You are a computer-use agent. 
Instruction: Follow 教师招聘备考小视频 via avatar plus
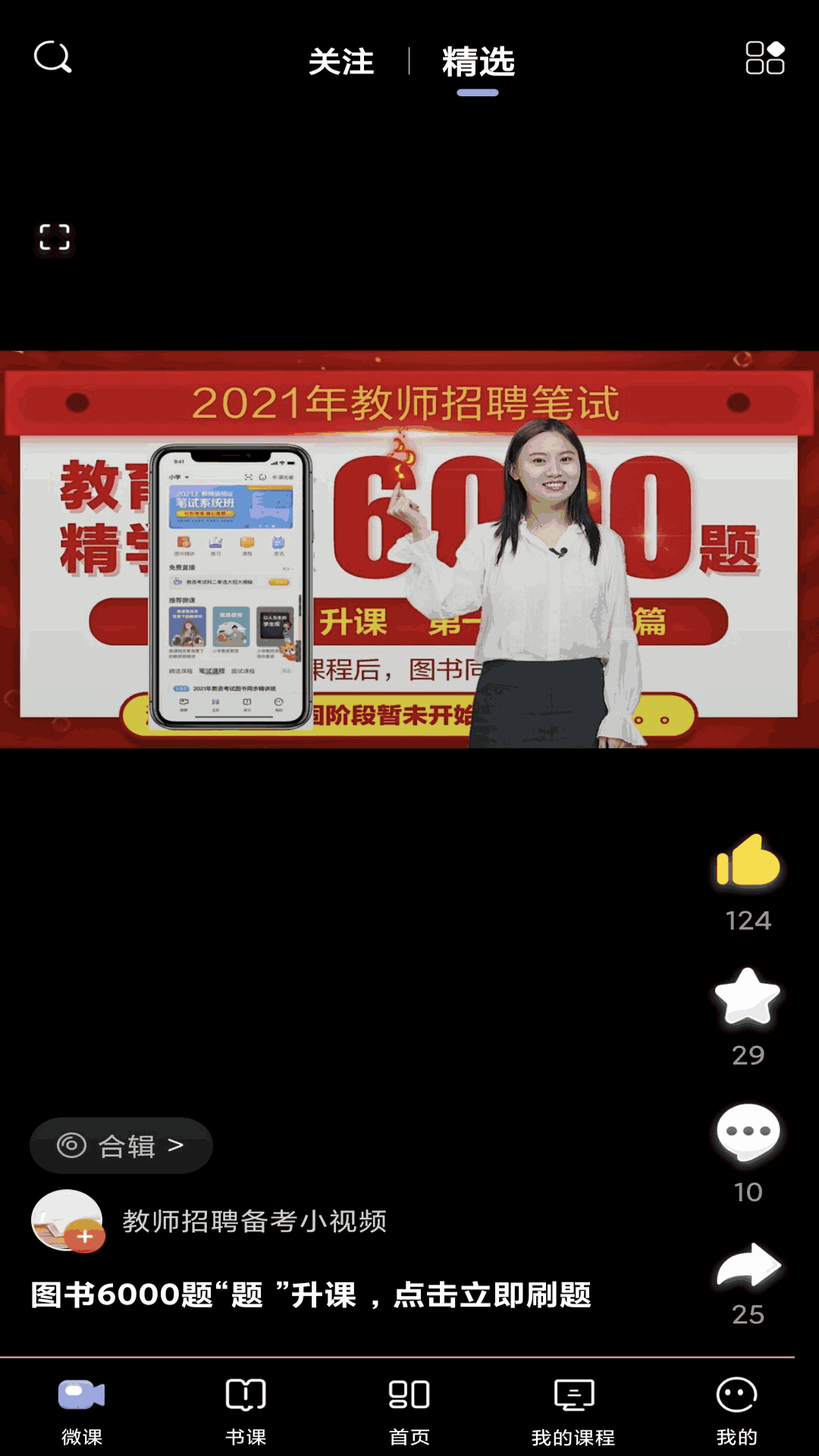coord(84,1237)
